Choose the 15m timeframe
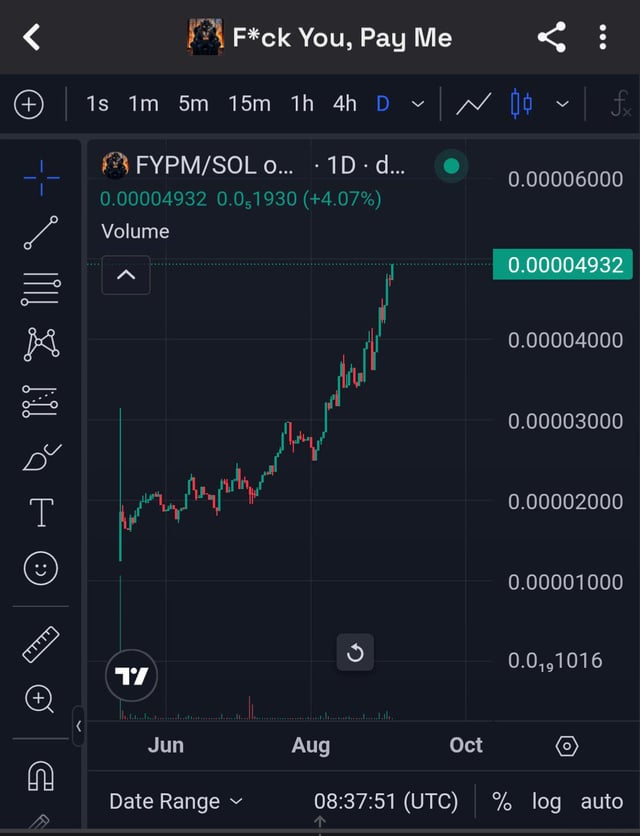 point(249,104)
